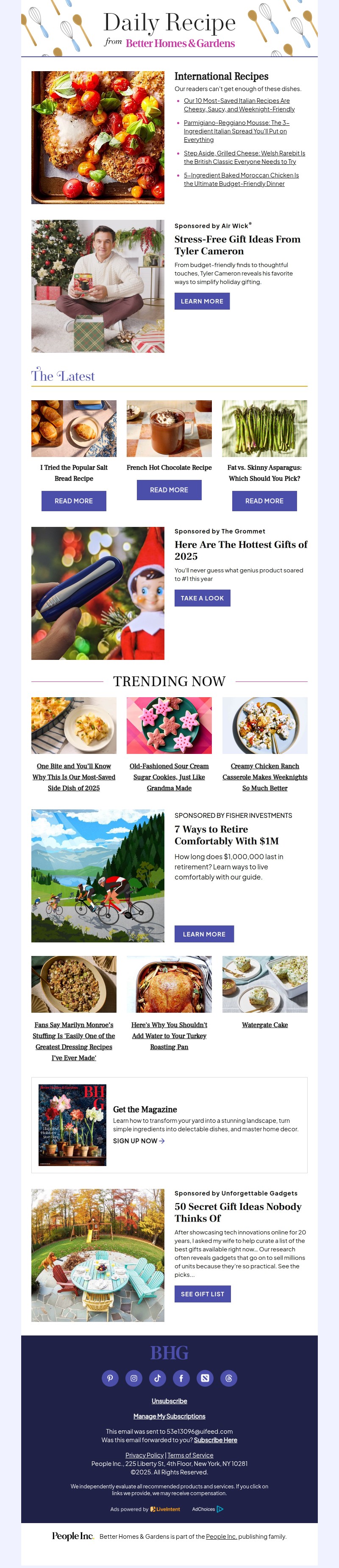339x1568 pixels.
Task: Open the TikTok icon in the footer
Action: (158, 1378)
